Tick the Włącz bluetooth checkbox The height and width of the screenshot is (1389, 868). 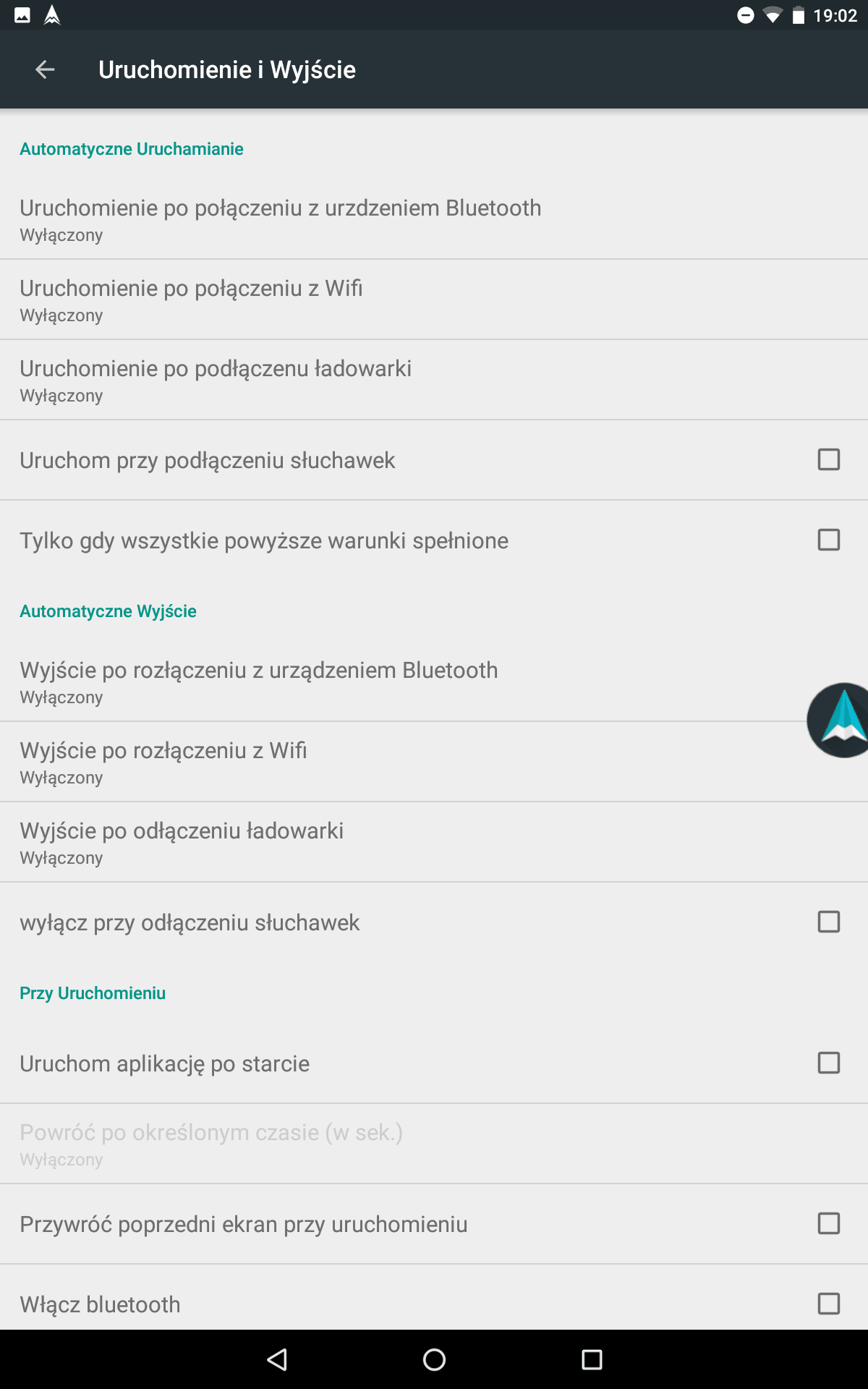coord(829,1304)
